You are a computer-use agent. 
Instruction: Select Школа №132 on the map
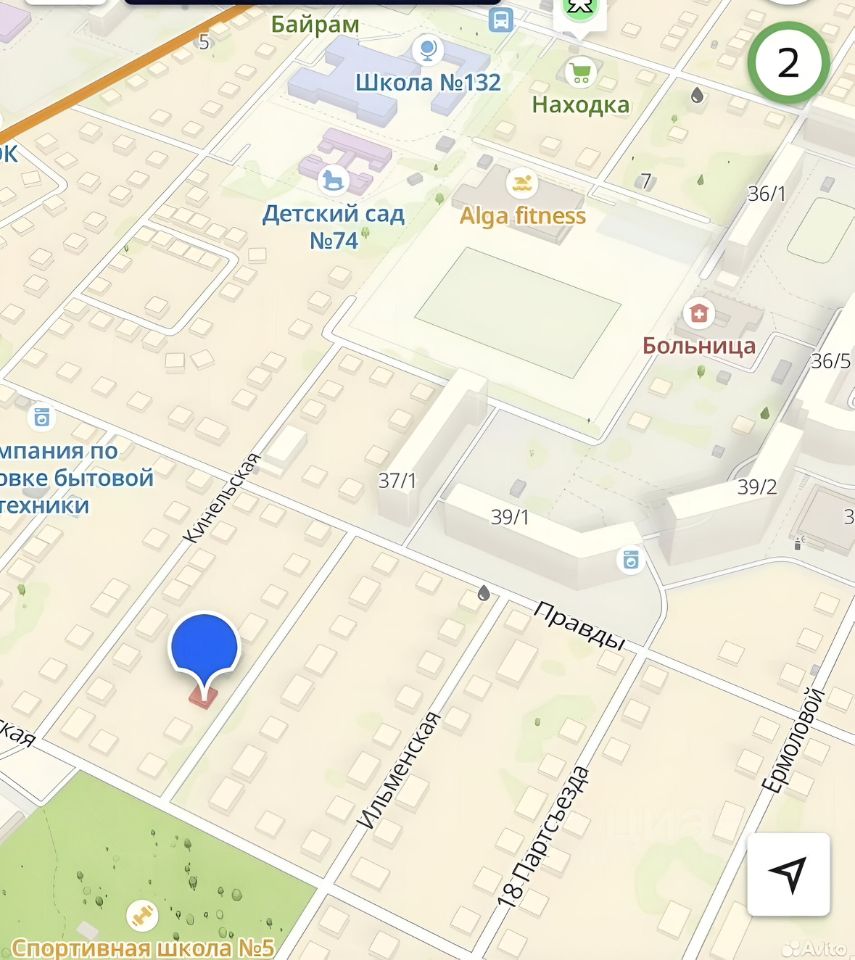[x=429, y=50]
